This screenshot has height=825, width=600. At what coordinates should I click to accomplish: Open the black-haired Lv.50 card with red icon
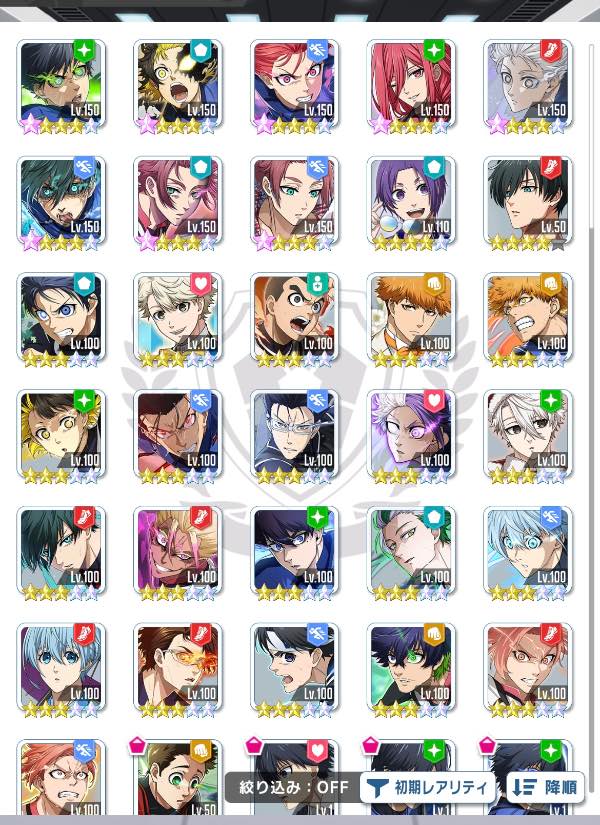[x=527, y=198]
